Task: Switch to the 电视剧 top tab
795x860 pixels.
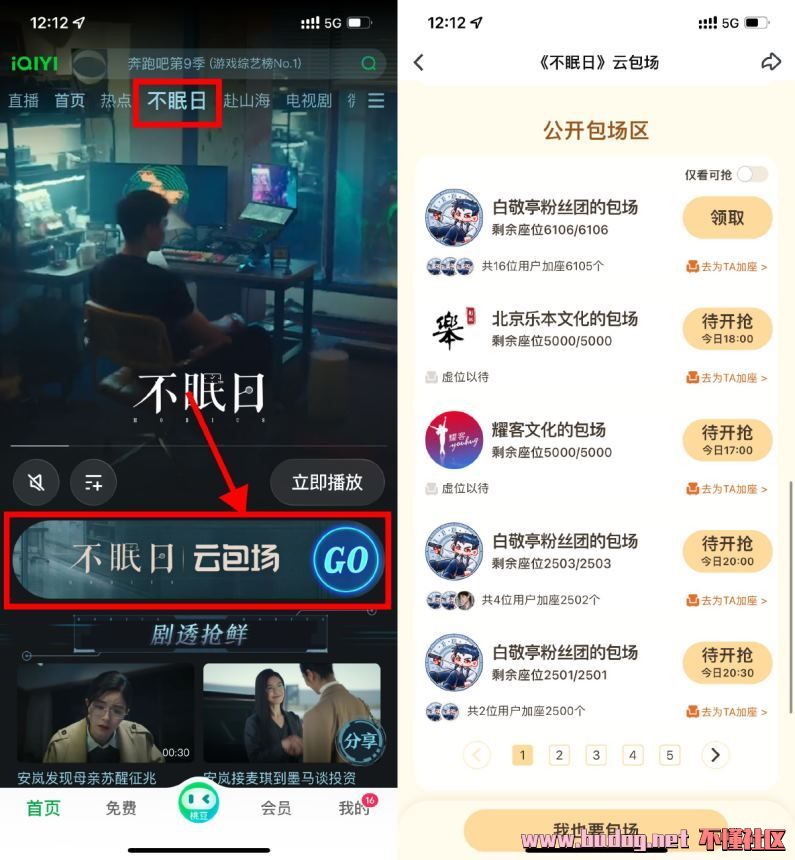Action: 308,101
